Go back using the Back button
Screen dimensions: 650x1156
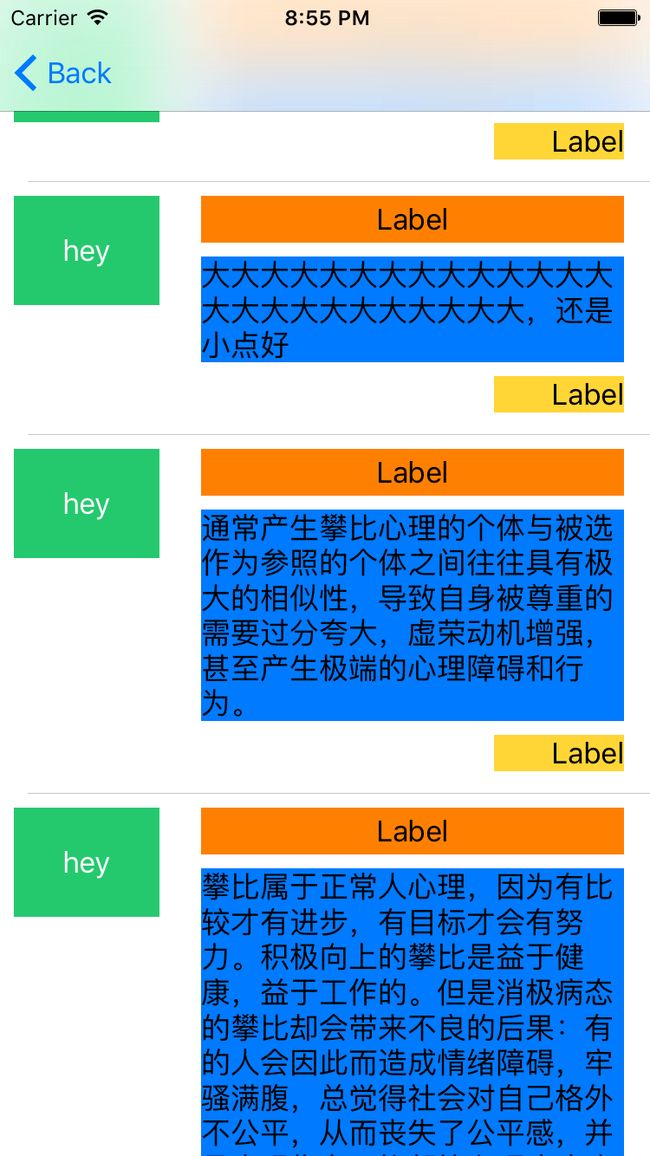click(x=63, y=73)
